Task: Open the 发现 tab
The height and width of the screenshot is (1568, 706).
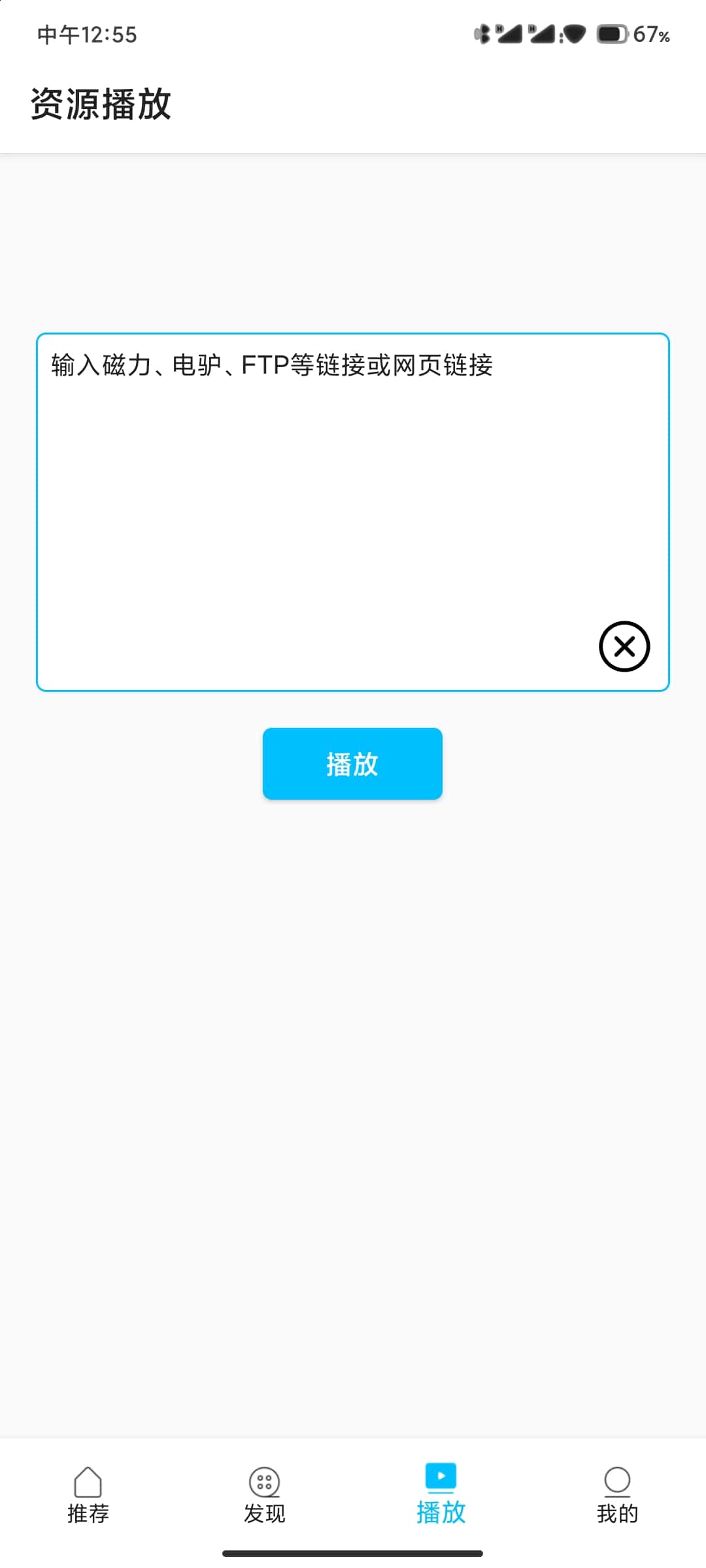Action: tap(264, 1495)
